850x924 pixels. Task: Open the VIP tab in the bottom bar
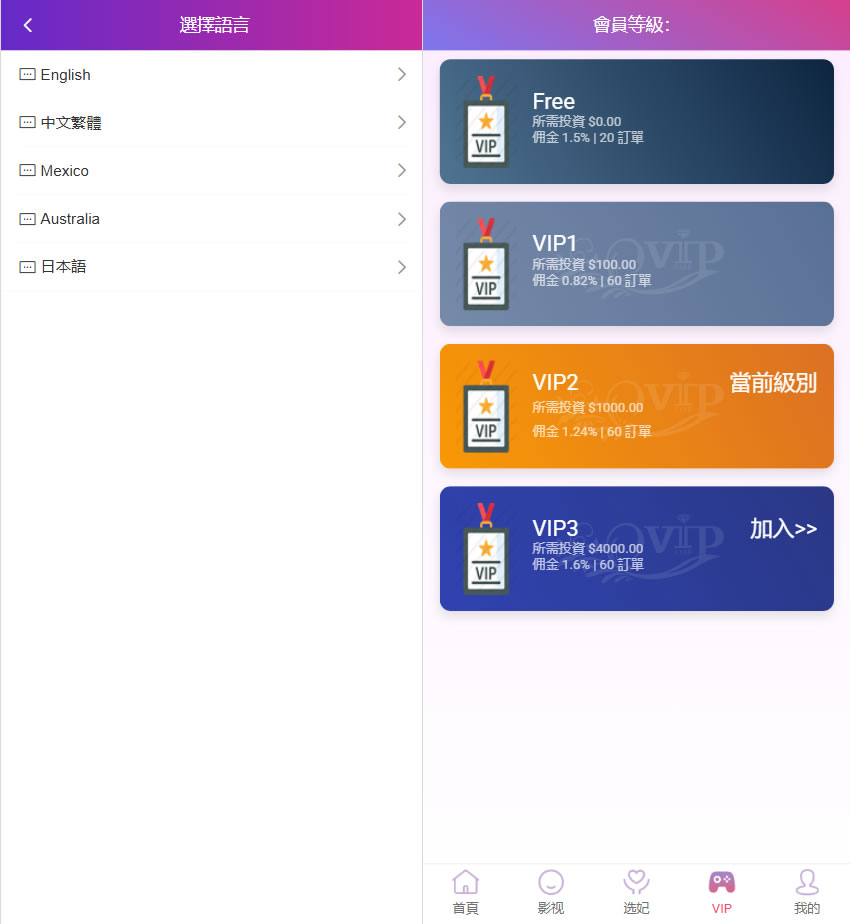point(721,892)
